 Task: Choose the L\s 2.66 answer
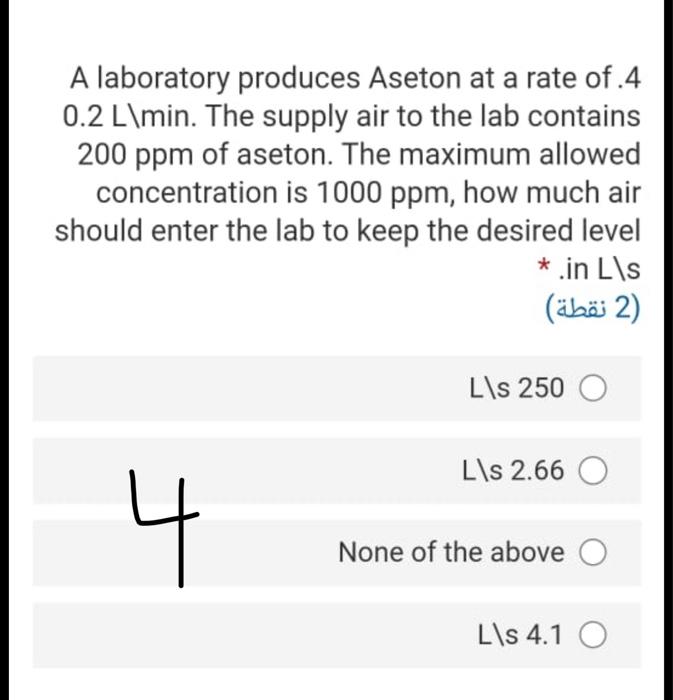pos(594,469)
